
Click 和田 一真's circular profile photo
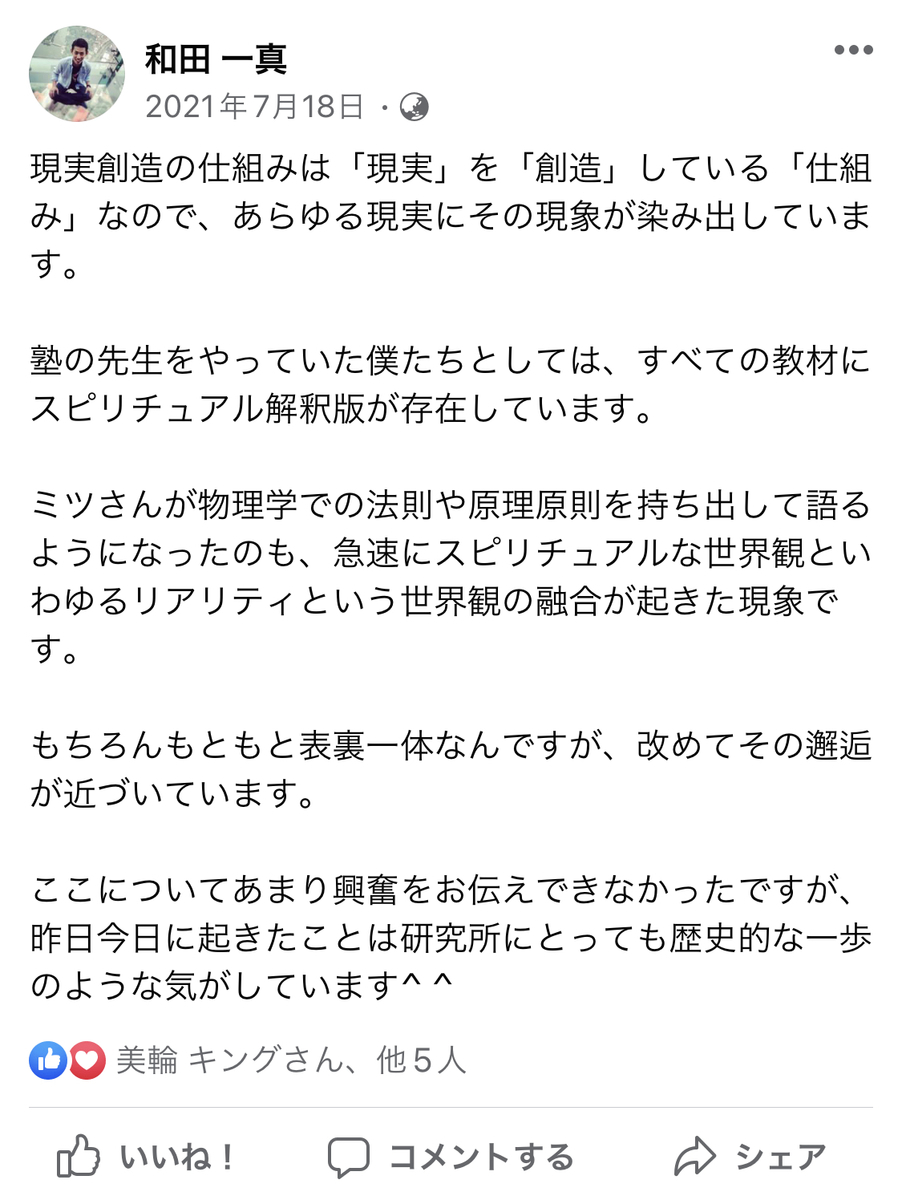pos(77,72)
